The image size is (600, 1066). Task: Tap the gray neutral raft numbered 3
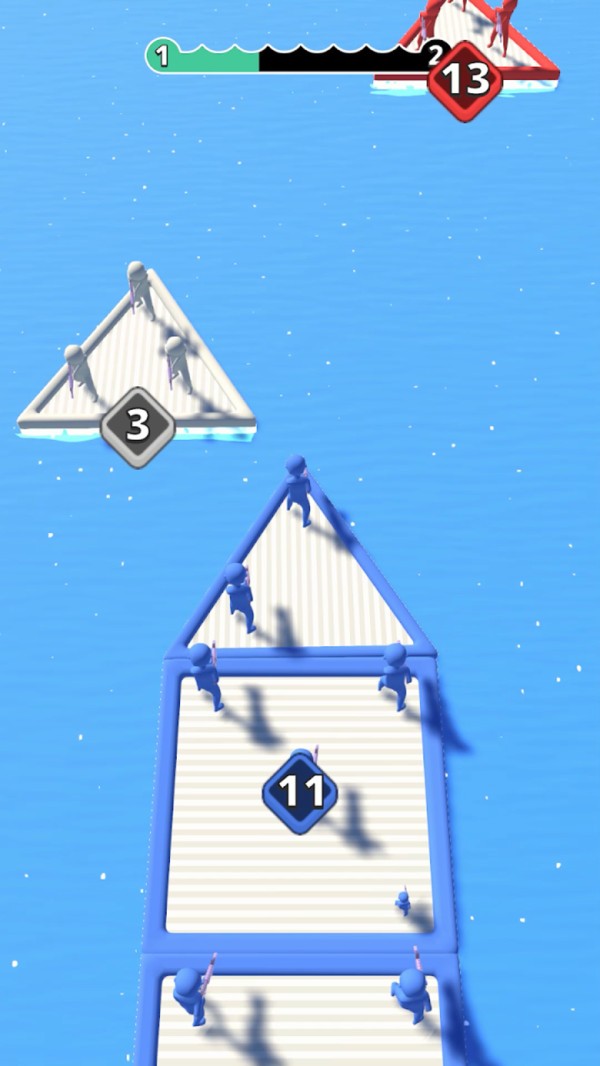(137, 425)
